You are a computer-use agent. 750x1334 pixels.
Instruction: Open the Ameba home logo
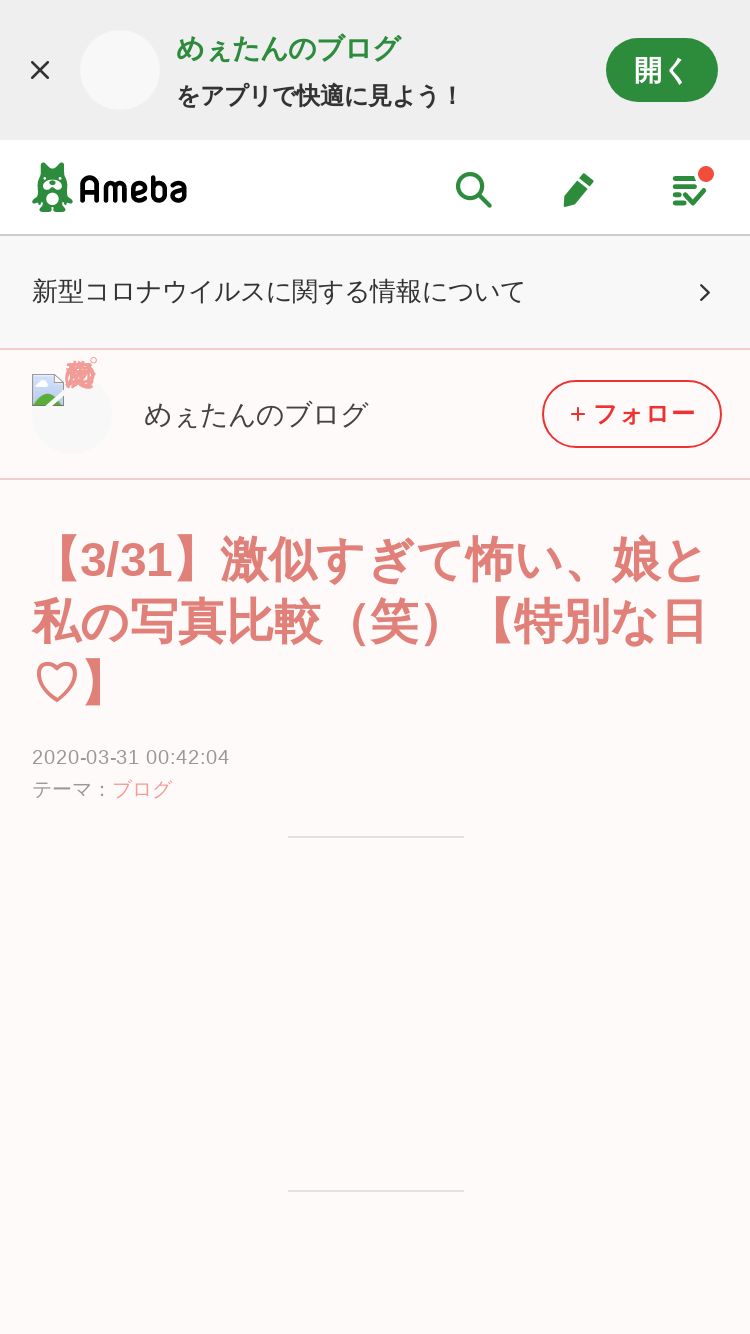(110, 188)
